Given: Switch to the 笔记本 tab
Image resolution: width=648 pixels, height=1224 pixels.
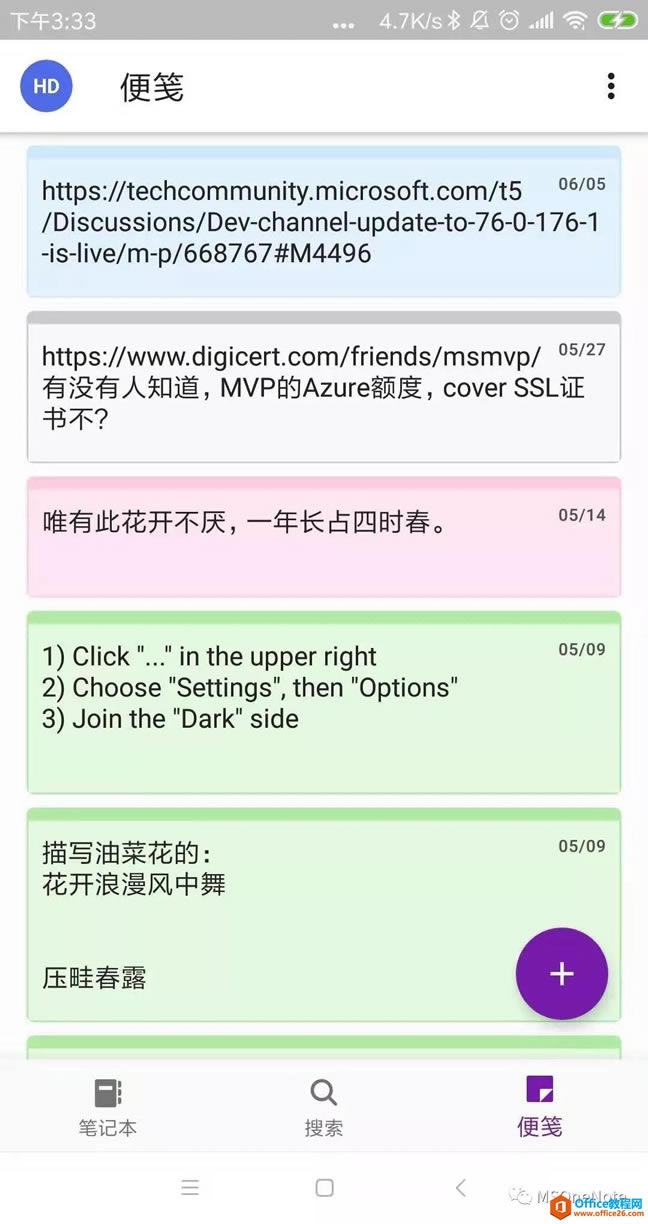Looking at the screenshot, I should tap(108, 1106).
